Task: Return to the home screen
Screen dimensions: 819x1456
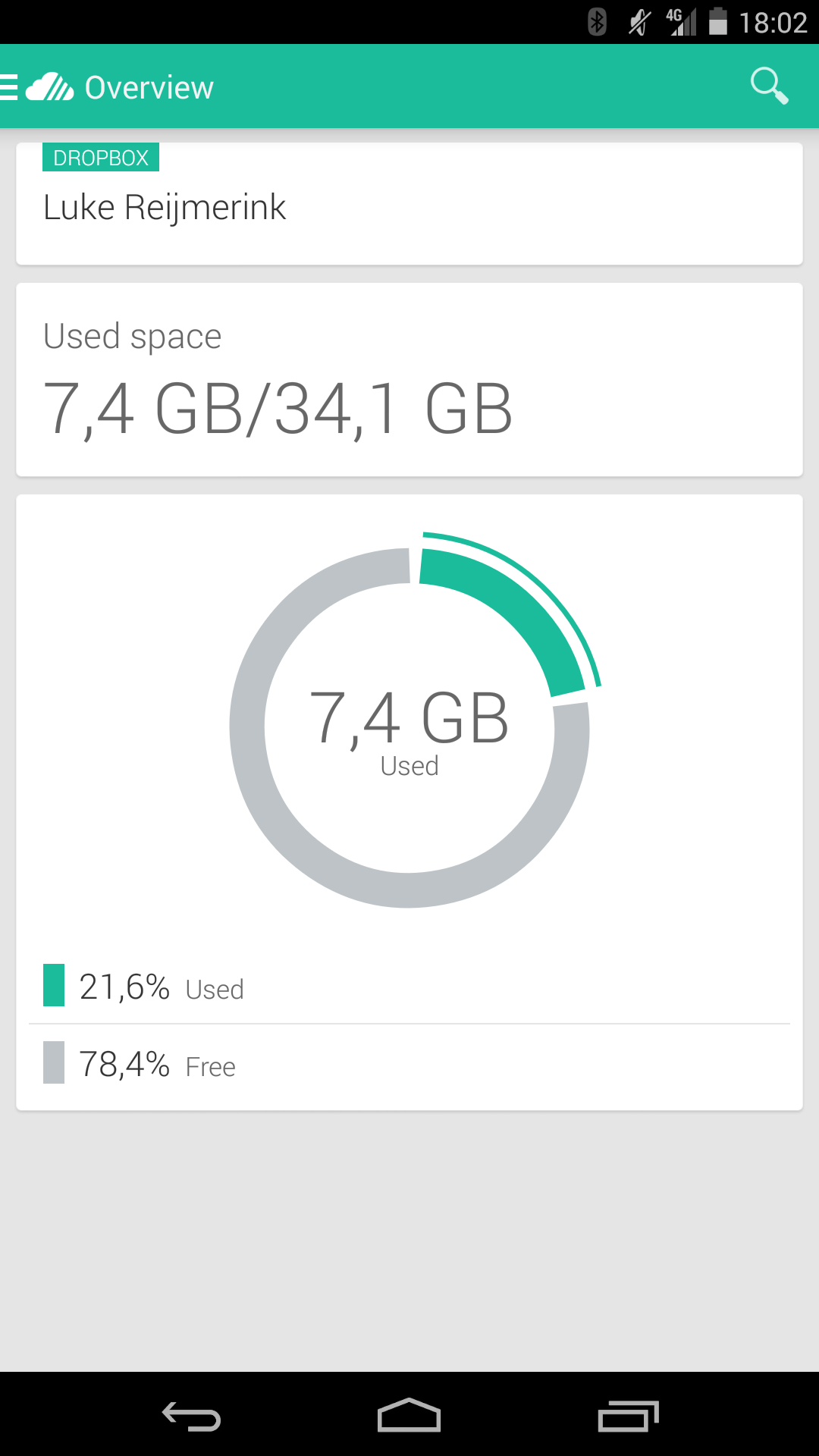Action: tap(409, 1415)
